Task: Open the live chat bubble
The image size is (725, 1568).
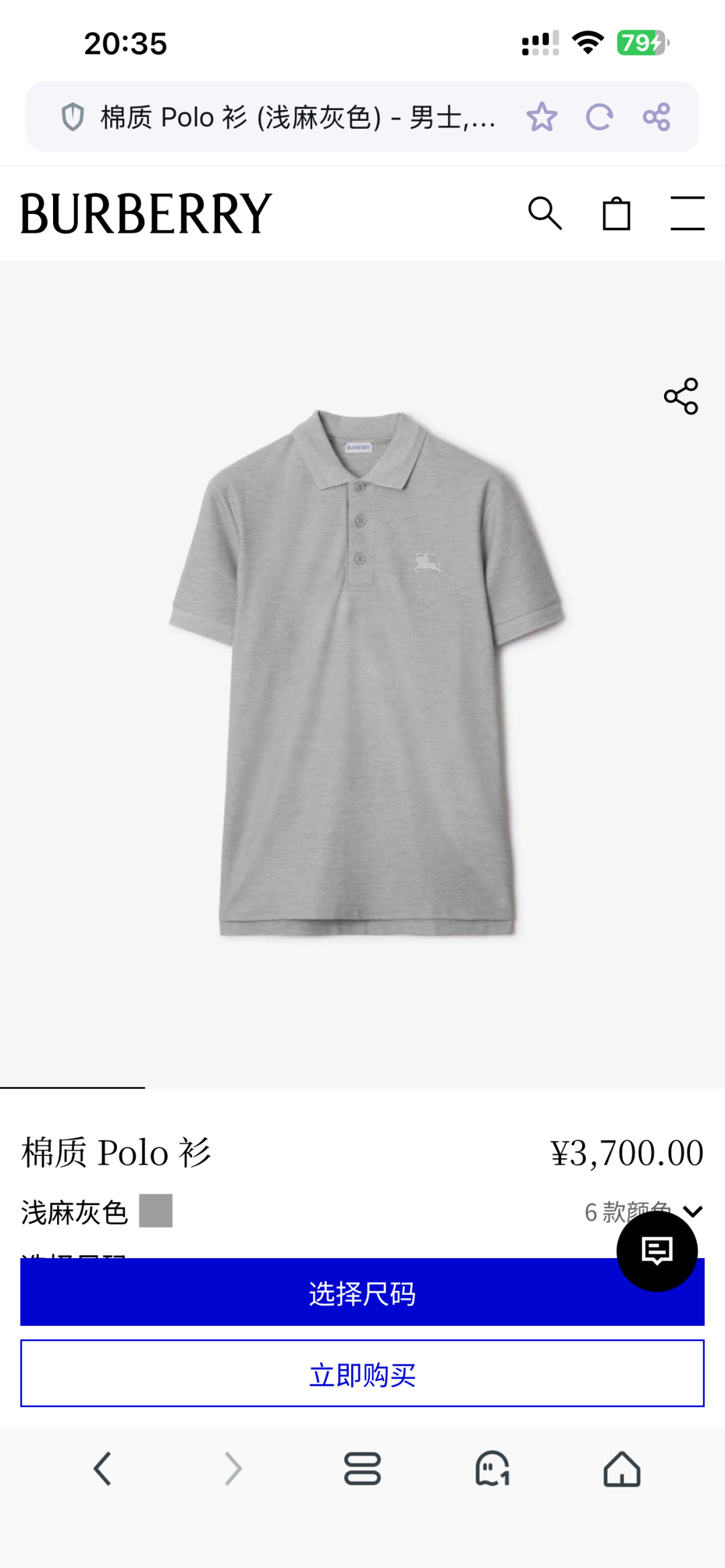Action: 657,1251
